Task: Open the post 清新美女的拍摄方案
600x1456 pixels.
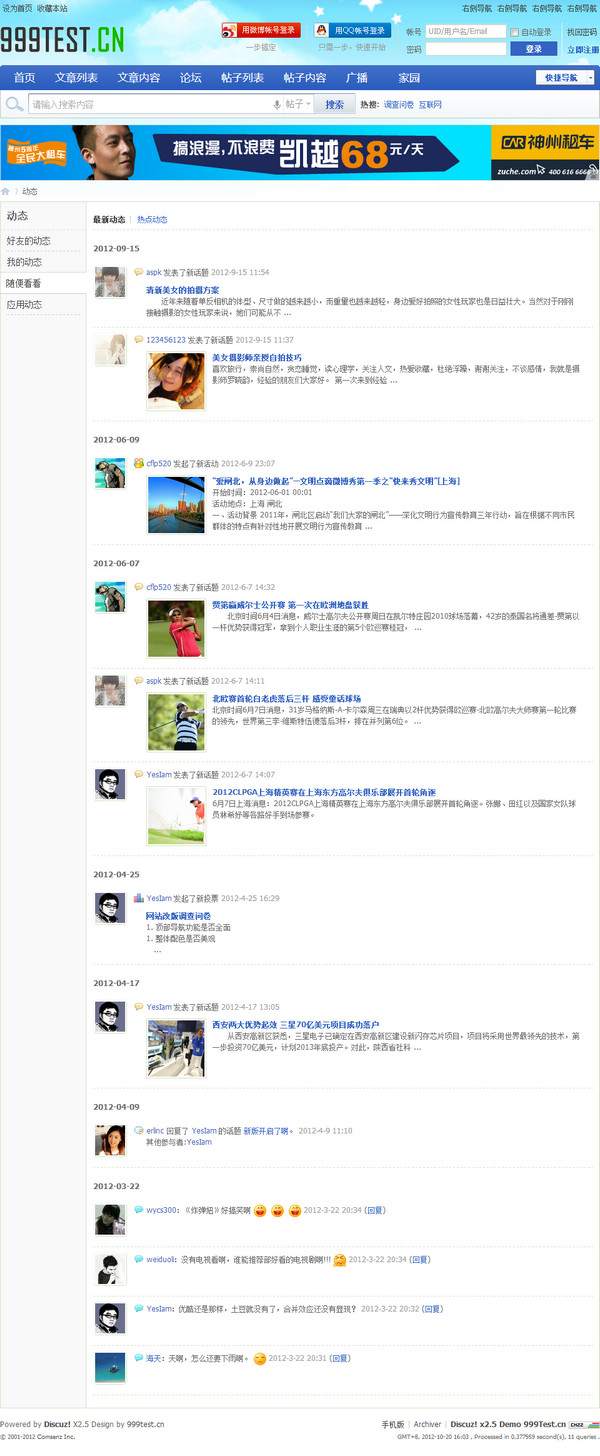Action: tap(182, 290)
